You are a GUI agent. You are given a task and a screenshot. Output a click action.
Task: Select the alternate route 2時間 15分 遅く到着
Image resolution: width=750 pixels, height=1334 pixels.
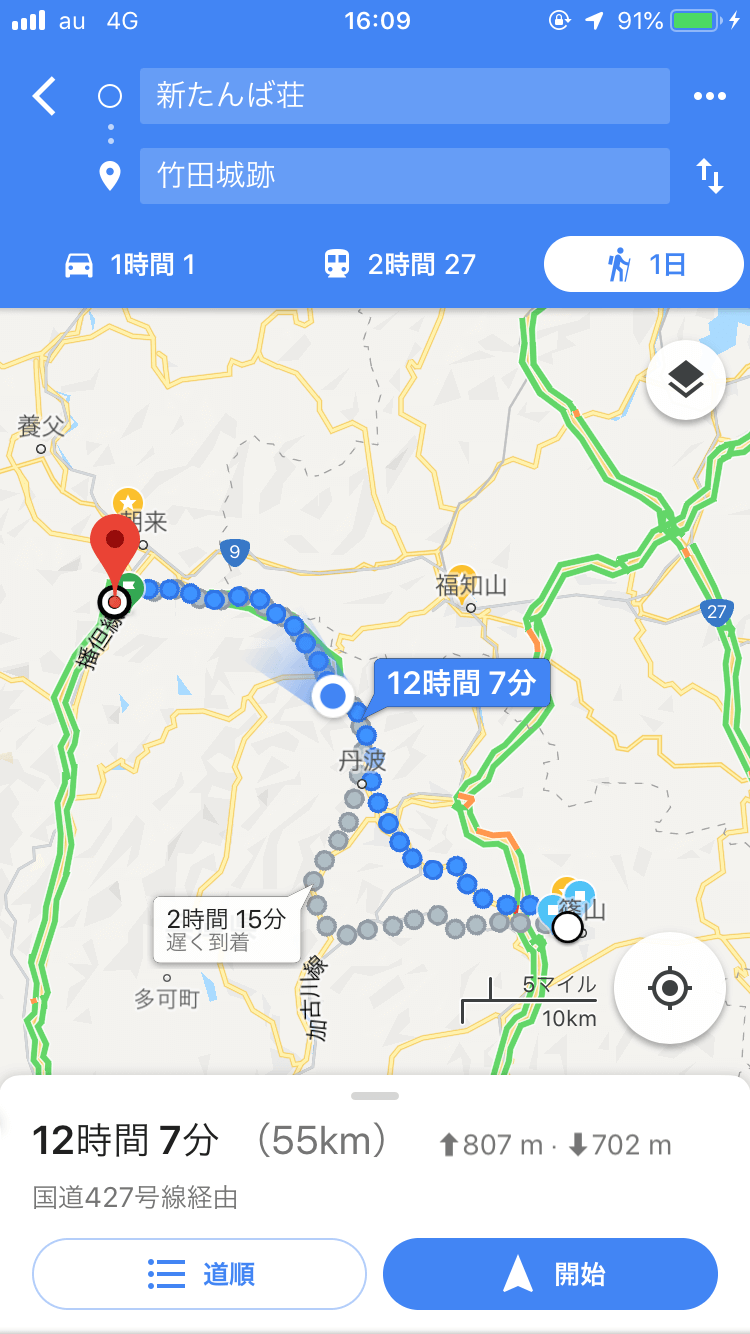(227, 929)
